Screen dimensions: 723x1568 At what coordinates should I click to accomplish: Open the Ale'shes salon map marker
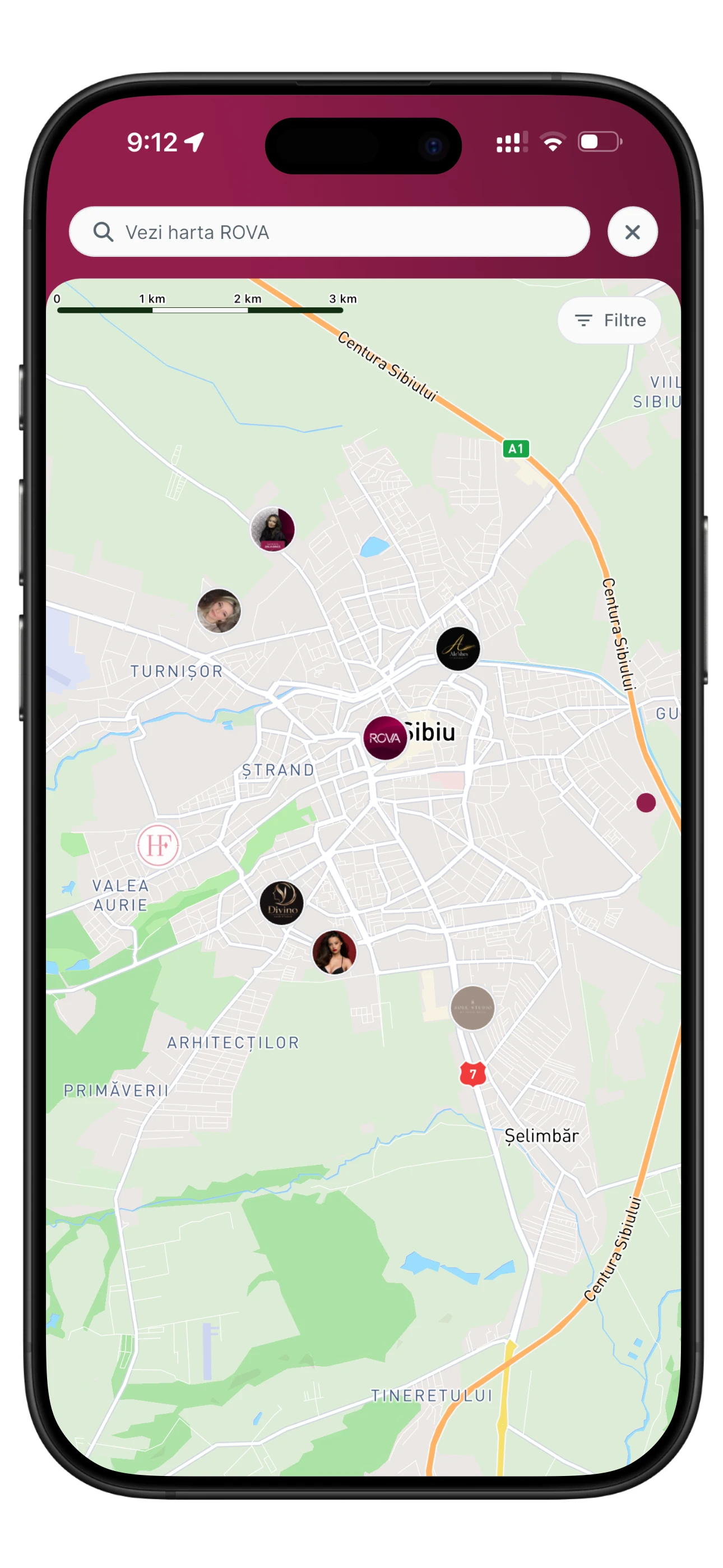pyautogui.click(x=458, y=649)
